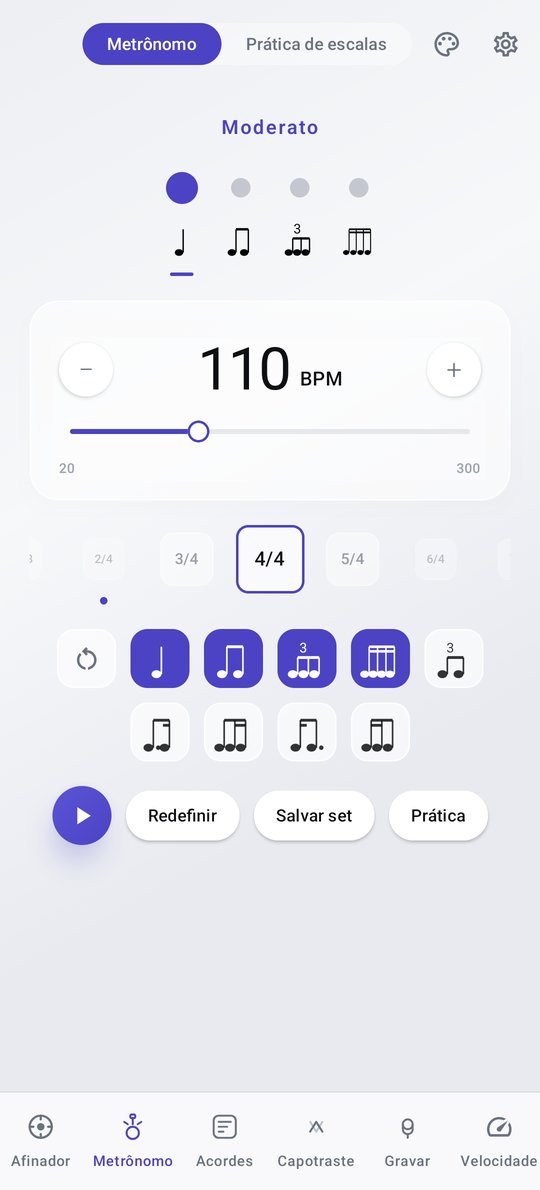Select the 5/4 time signature
Viewport: 540px width, 1190px height.
[353, 559]
